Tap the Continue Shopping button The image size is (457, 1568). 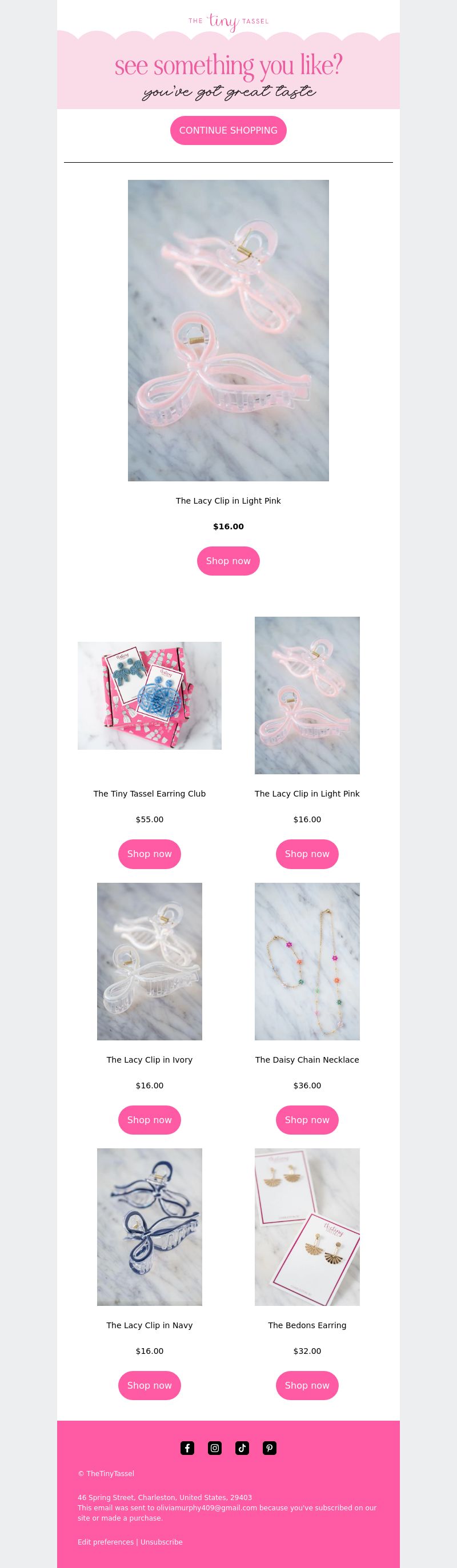(x=228, y=130)
